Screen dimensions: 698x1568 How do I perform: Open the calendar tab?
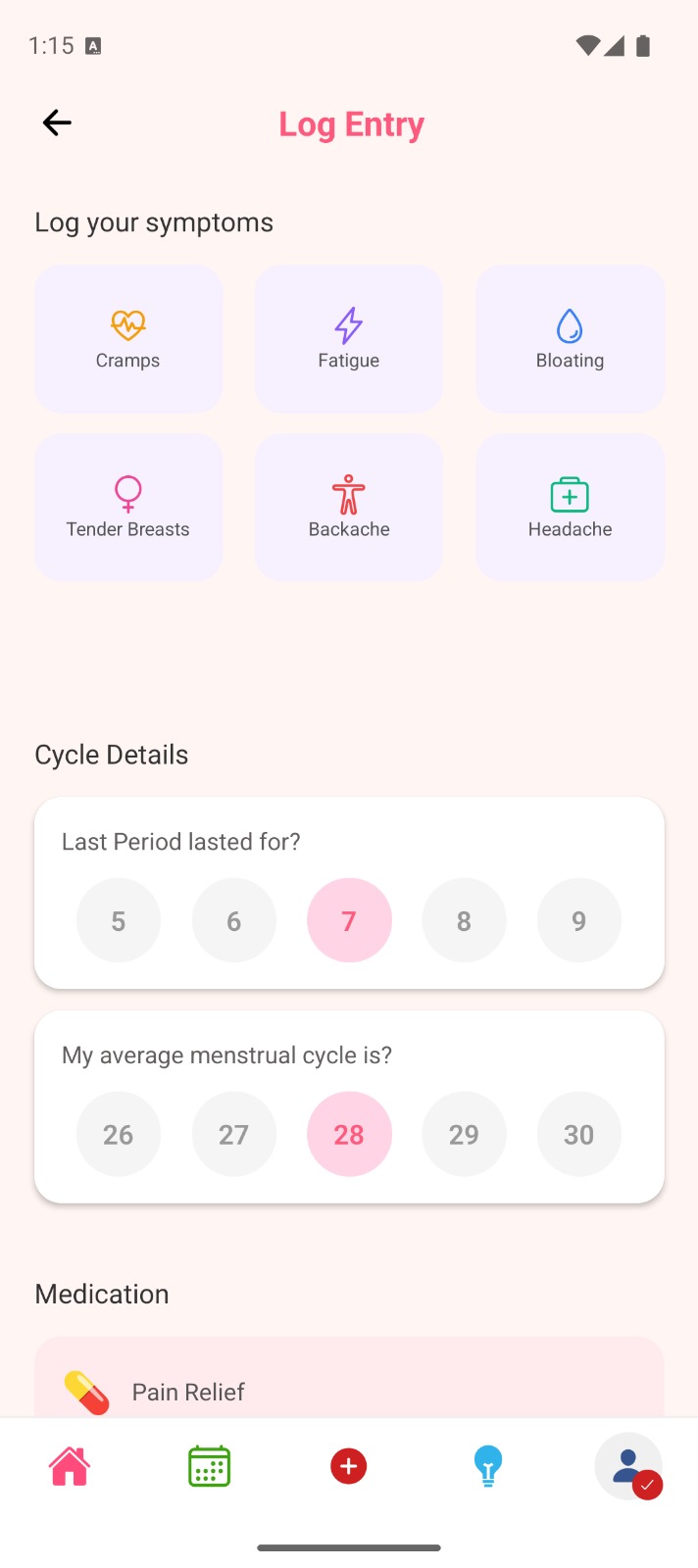209,1466
